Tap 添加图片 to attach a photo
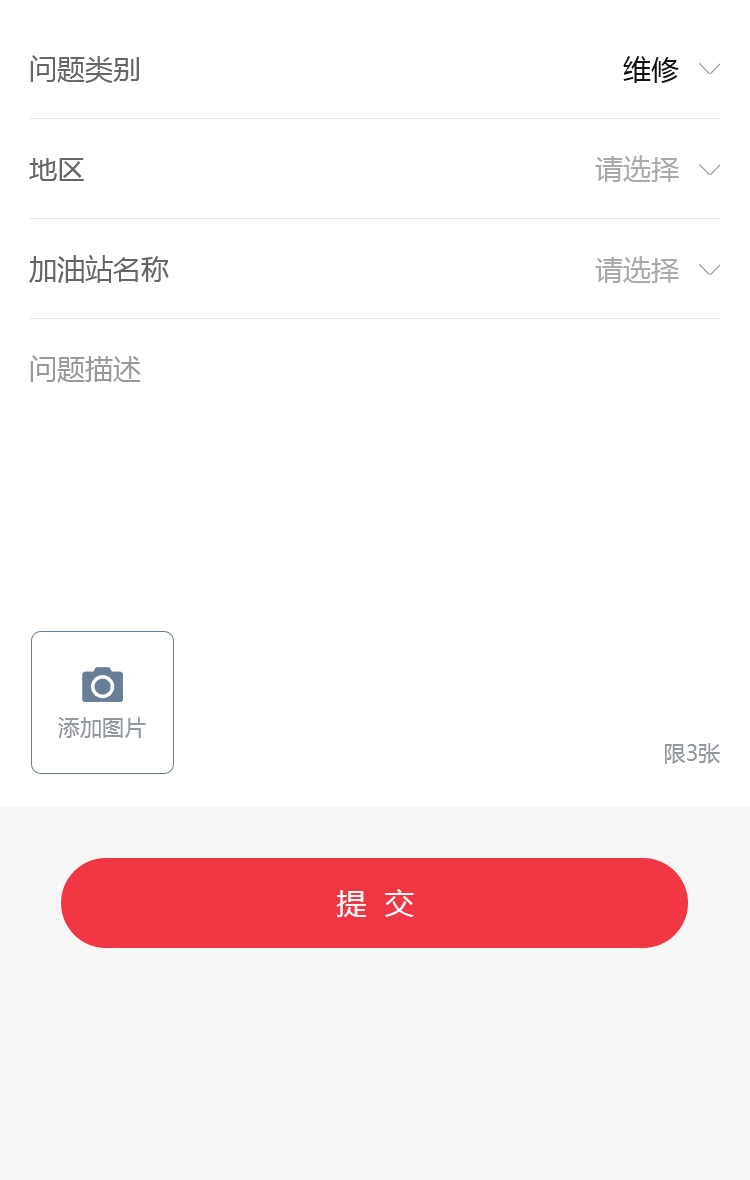 tap(102, 702)
